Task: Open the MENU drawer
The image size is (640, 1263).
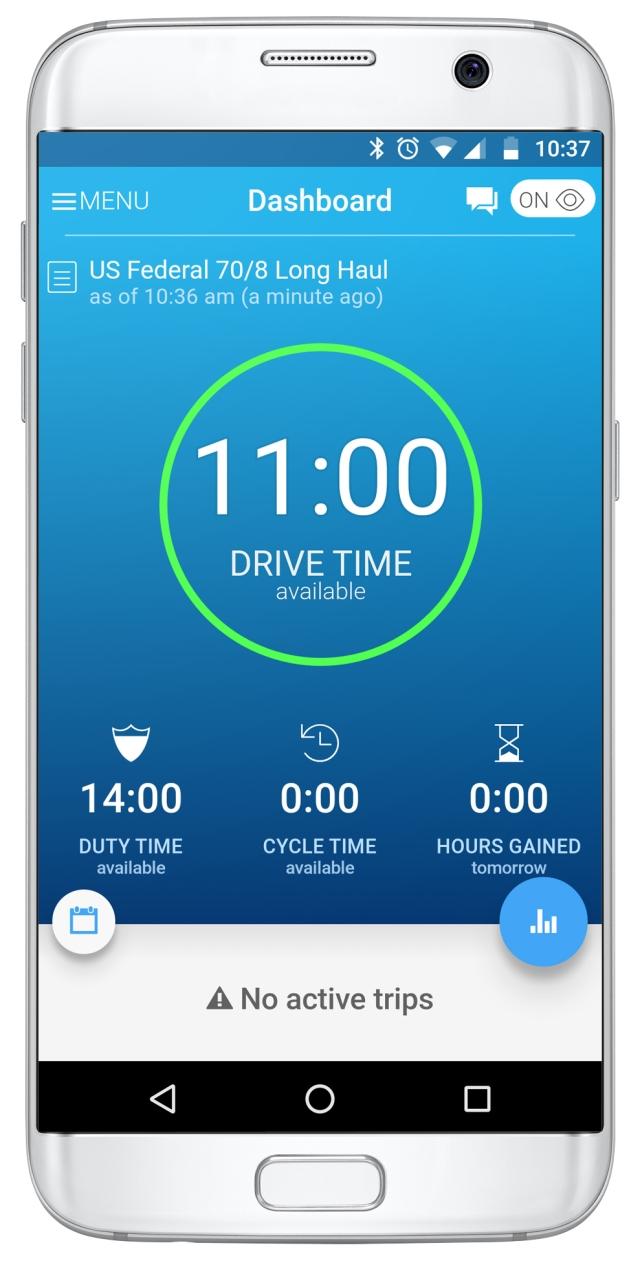Action: point(100,201)
